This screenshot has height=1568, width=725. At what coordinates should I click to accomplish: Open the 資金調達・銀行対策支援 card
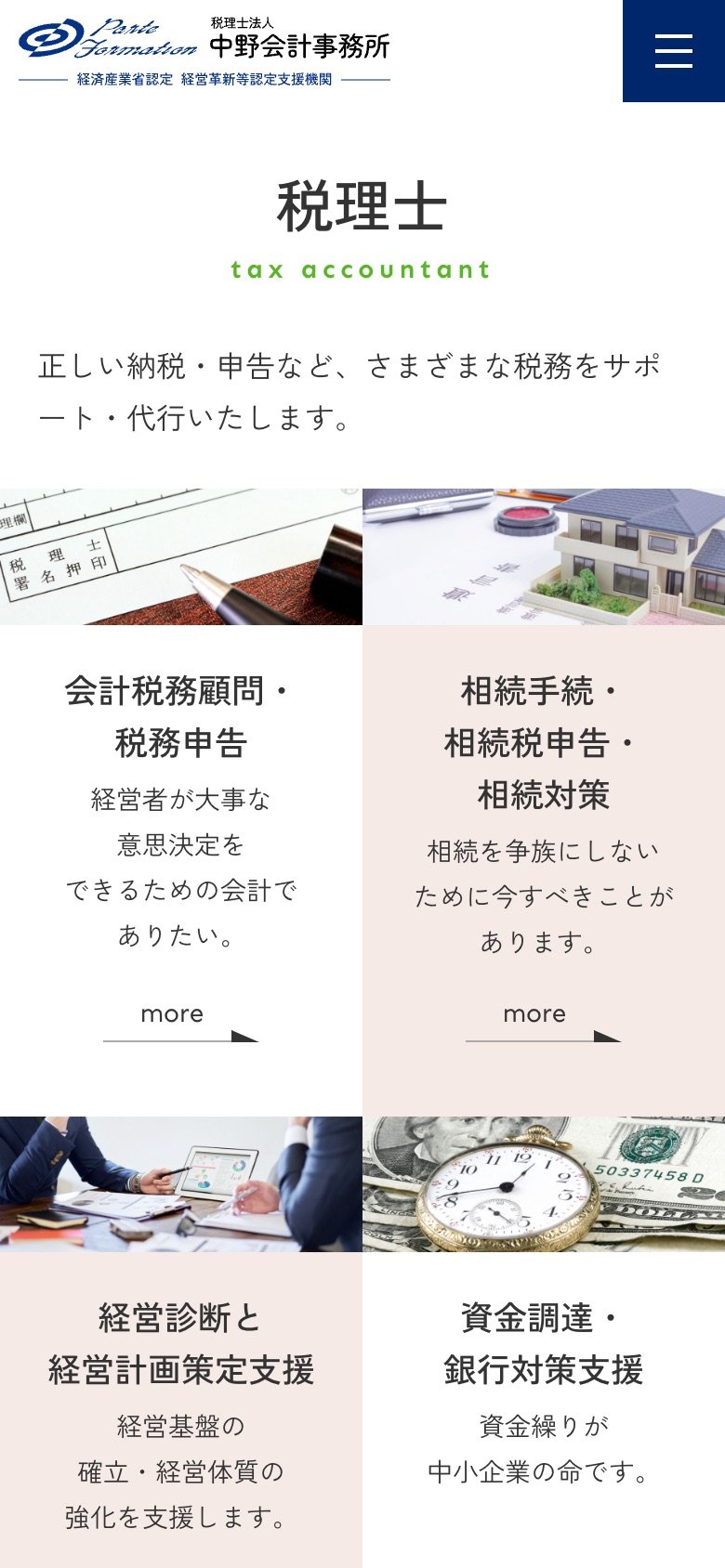[543, 1343]
